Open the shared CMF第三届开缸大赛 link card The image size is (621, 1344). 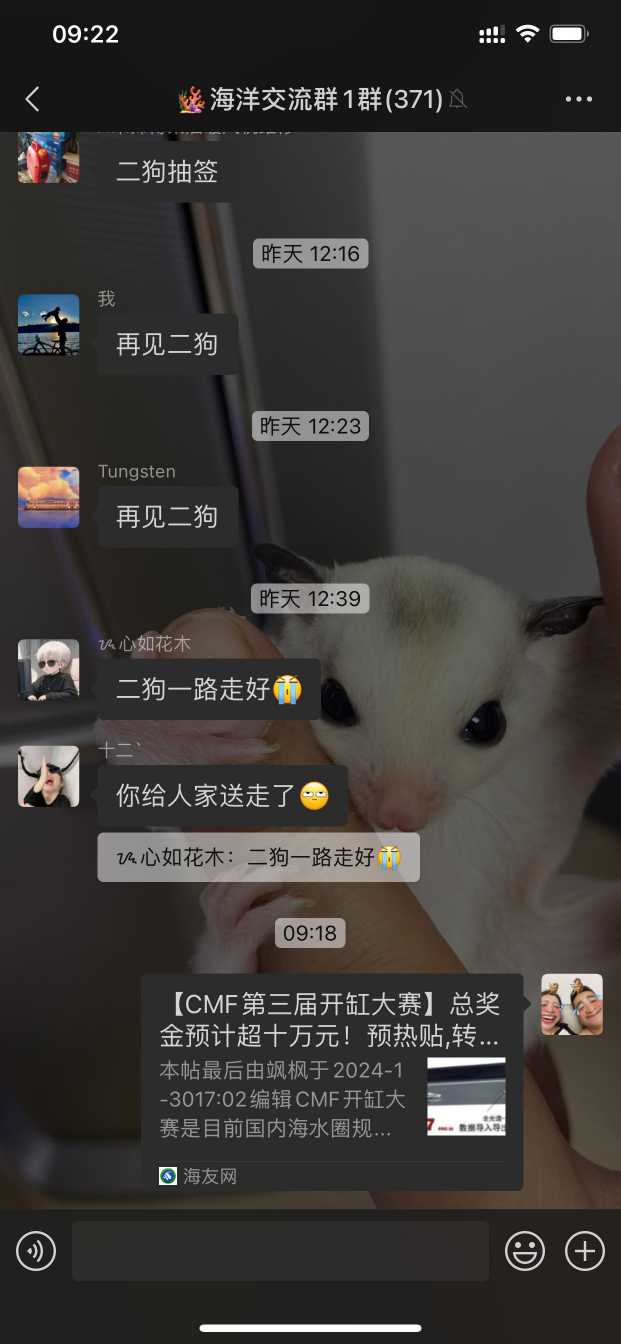tap(331, 1081)
